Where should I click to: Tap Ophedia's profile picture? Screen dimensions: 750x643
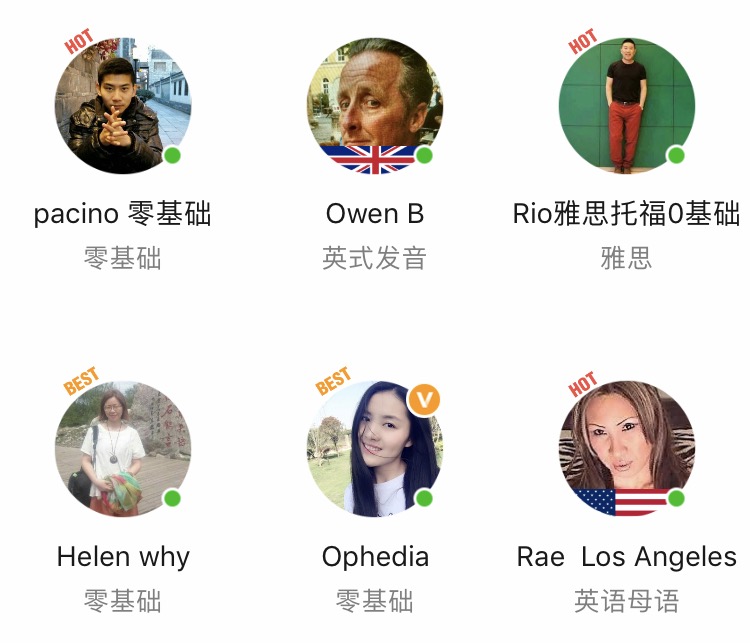(x=375, y=448)
